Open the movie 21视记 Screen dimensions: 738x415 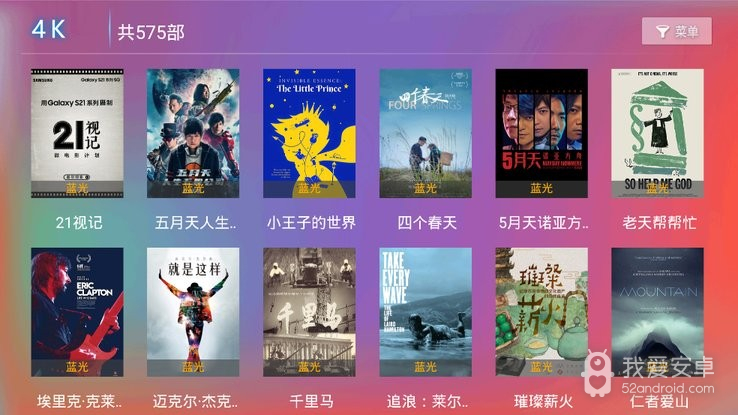point(77,133)
